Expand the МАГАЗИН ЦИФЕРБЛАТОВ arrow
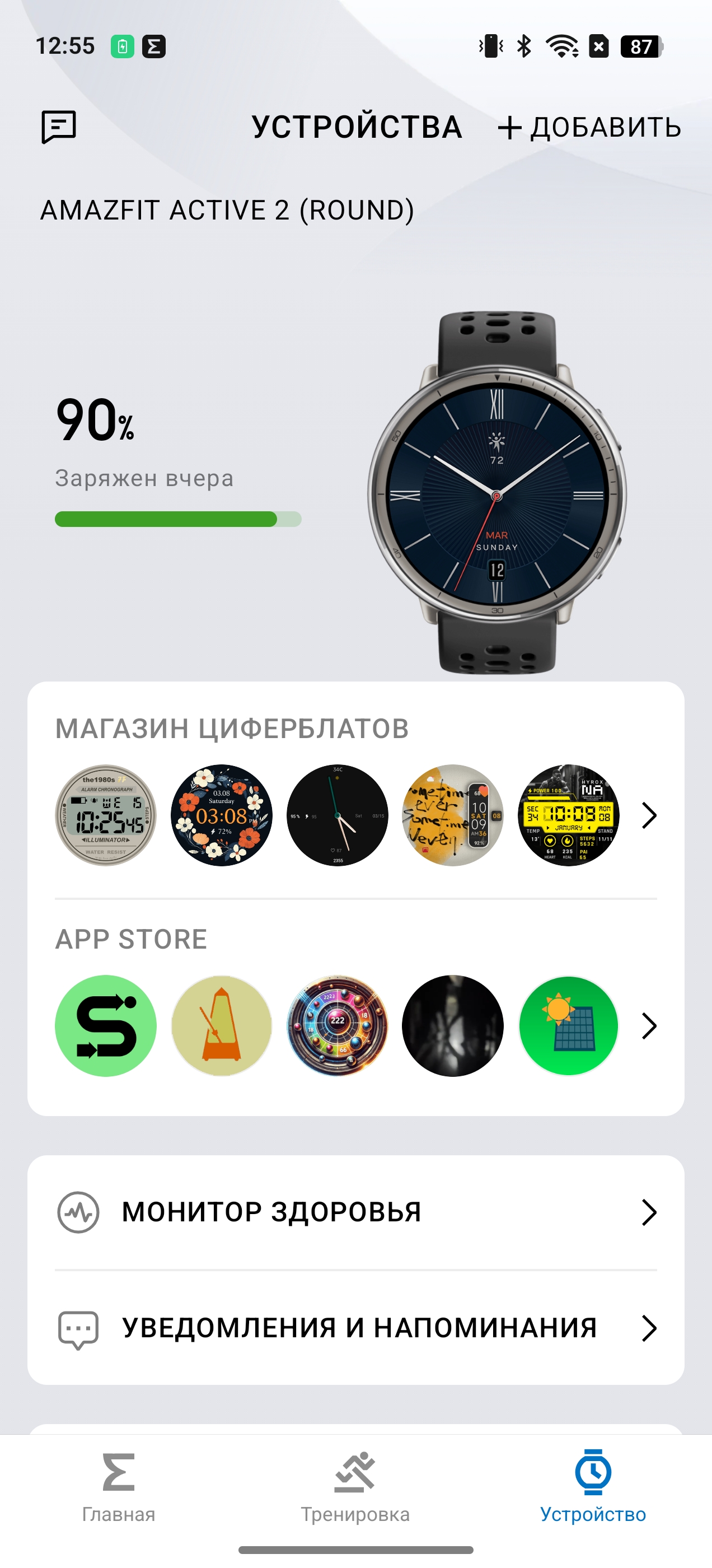712x1568 pixels. coord(649,815)
